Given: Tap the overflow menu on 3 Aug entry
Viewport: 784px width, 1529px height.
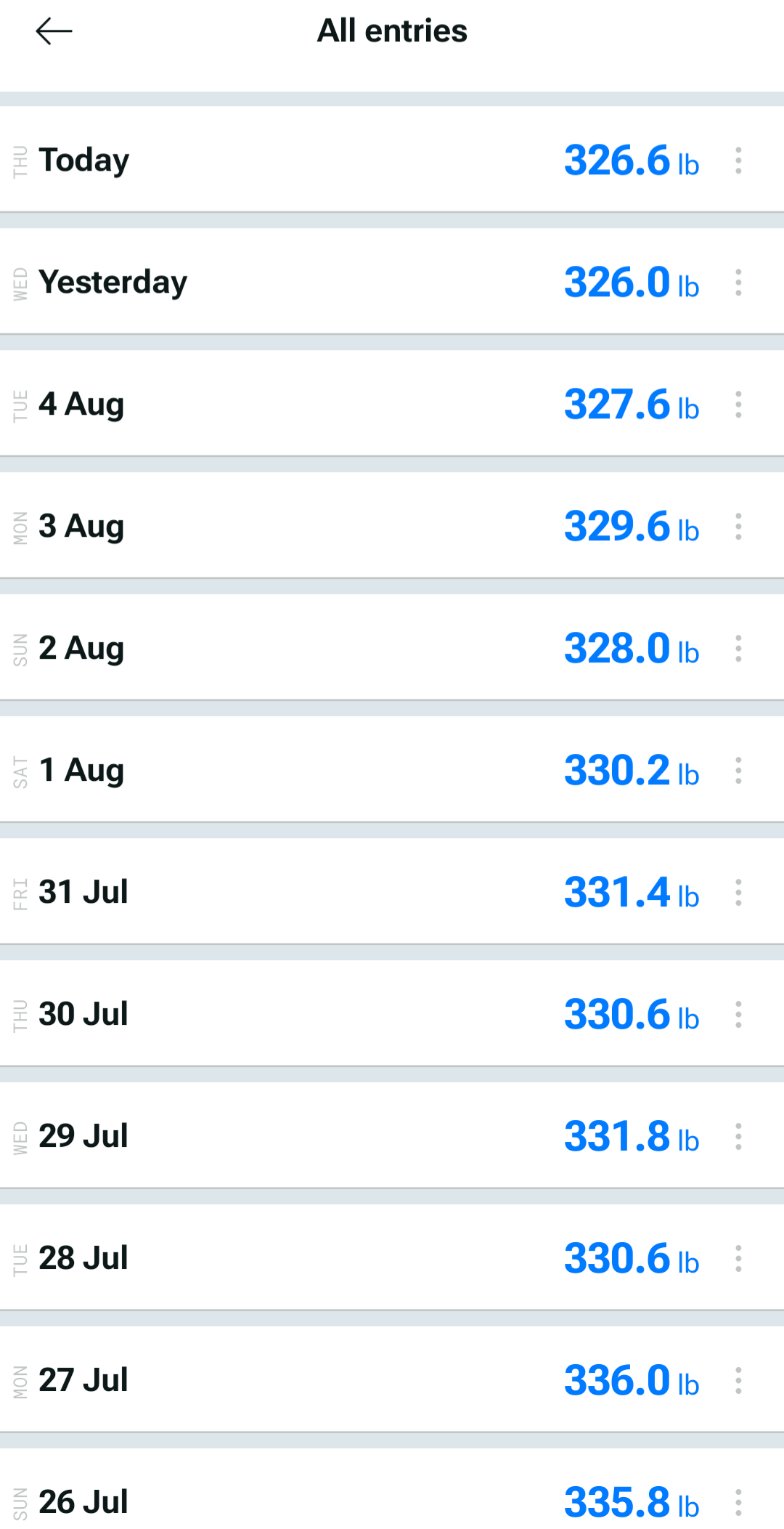Looking at the screenshot, I should (x=738, y=527).
